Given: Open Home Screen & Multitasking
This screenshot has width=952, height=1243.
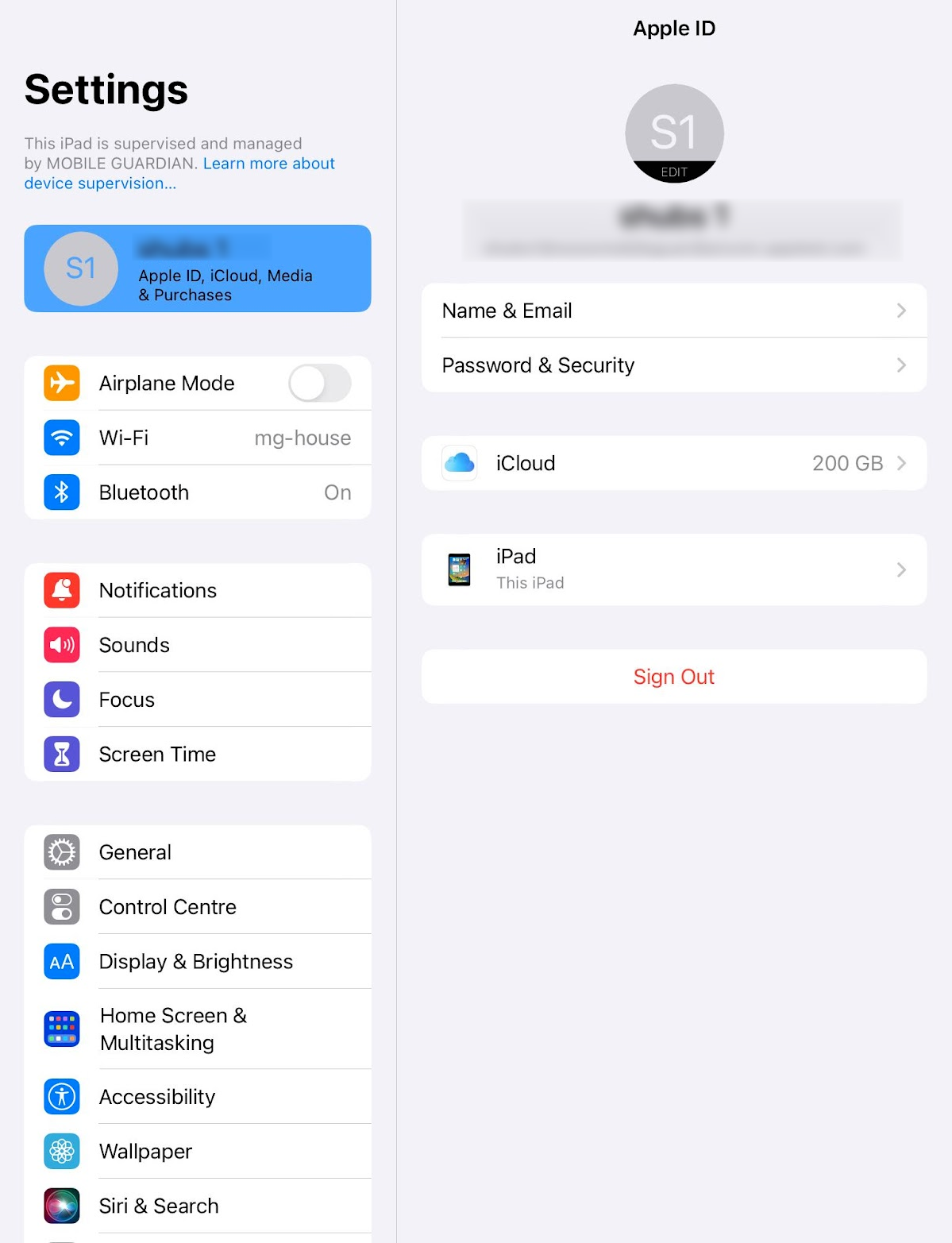Looking at the screenshot, I should click(197, 1029).
